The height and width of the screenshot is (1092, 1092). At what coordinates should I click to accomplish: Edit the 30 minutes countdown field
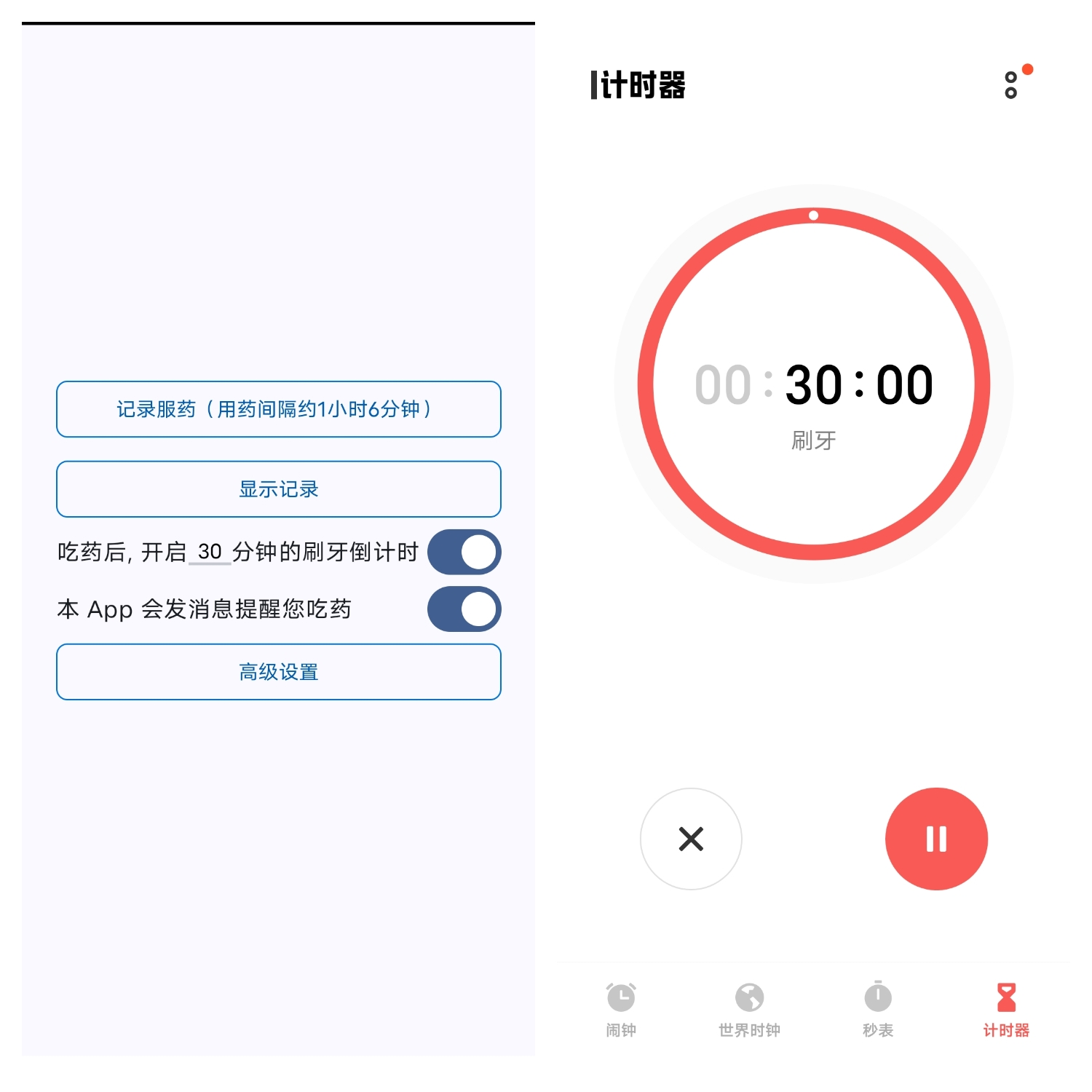coord(210,552)
